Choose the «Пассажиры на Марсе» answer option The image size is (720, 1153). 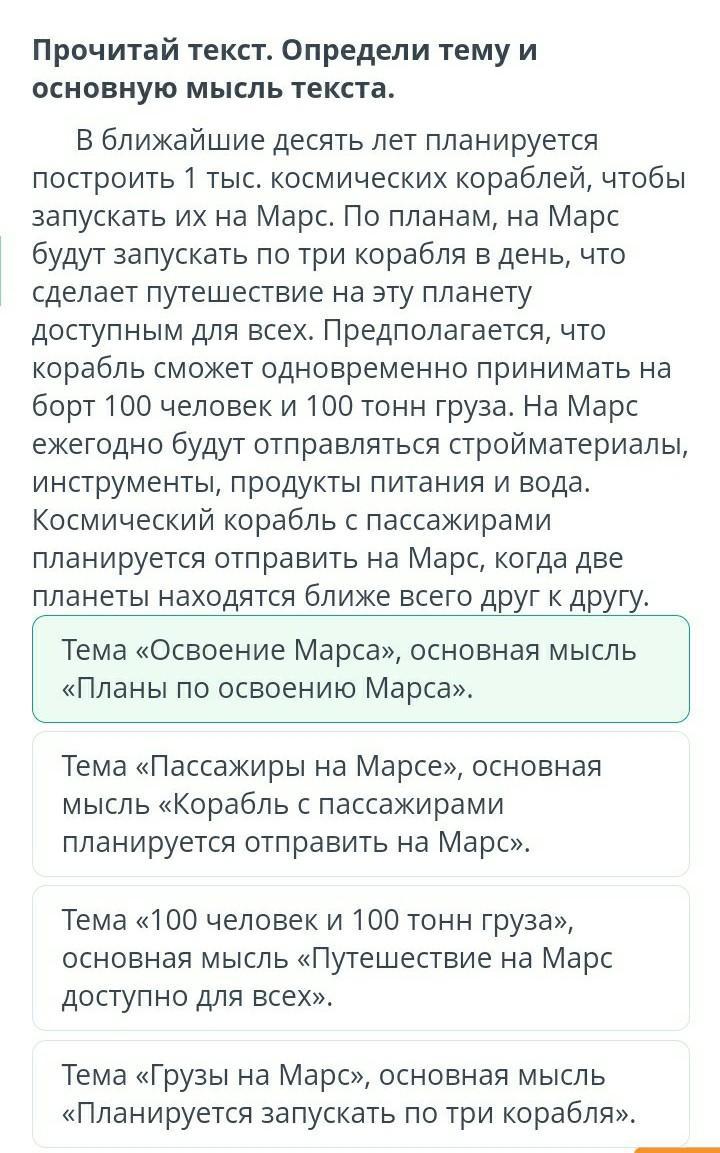360,804
